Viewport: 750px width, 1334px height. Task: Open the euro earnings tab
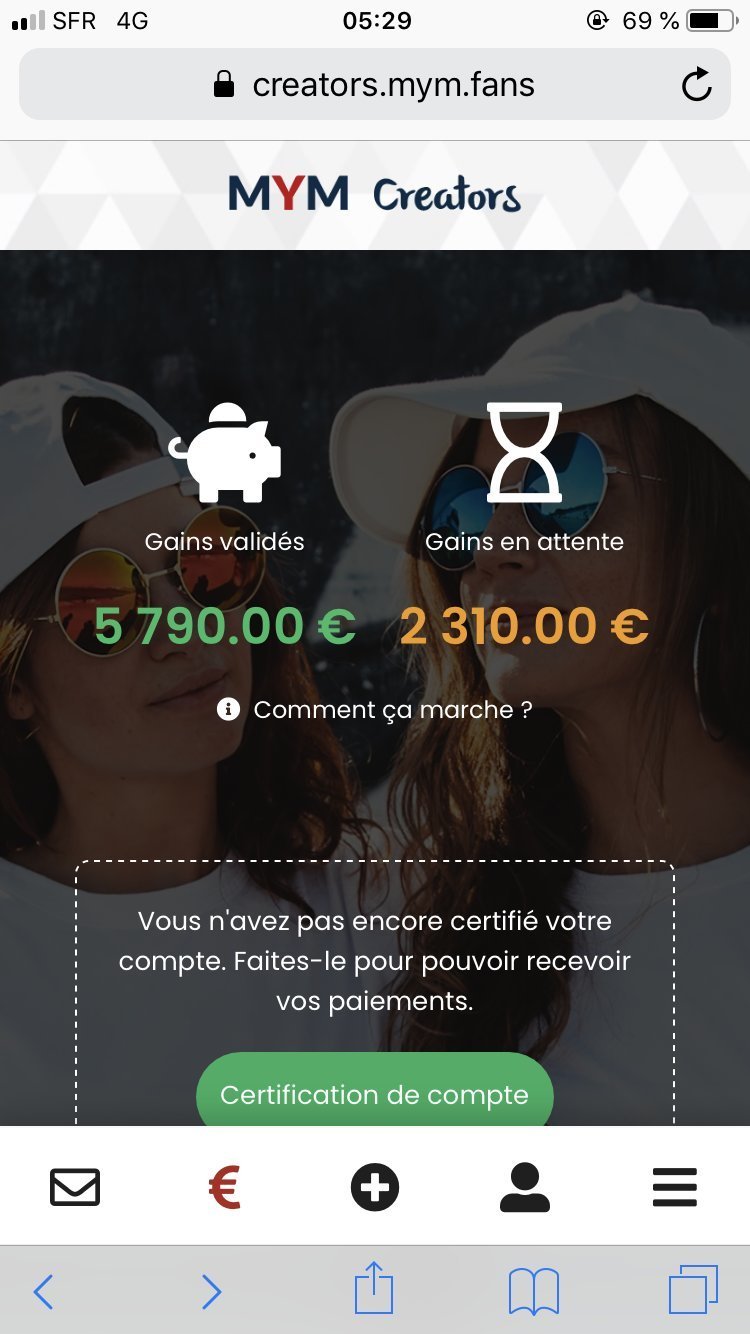pyautogui.click(x=224, y=1188)
